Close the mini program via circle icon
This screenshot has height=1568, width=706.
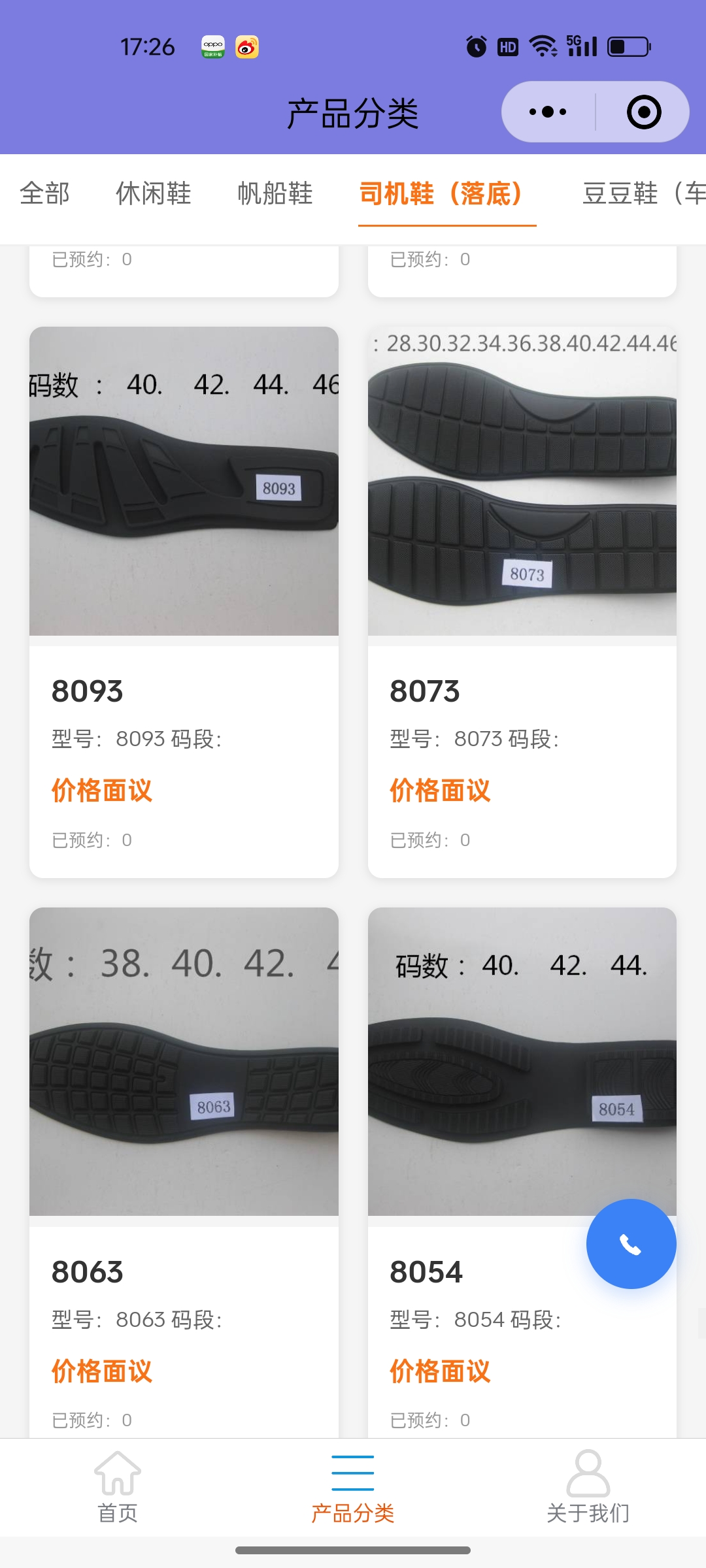(643, 112)
